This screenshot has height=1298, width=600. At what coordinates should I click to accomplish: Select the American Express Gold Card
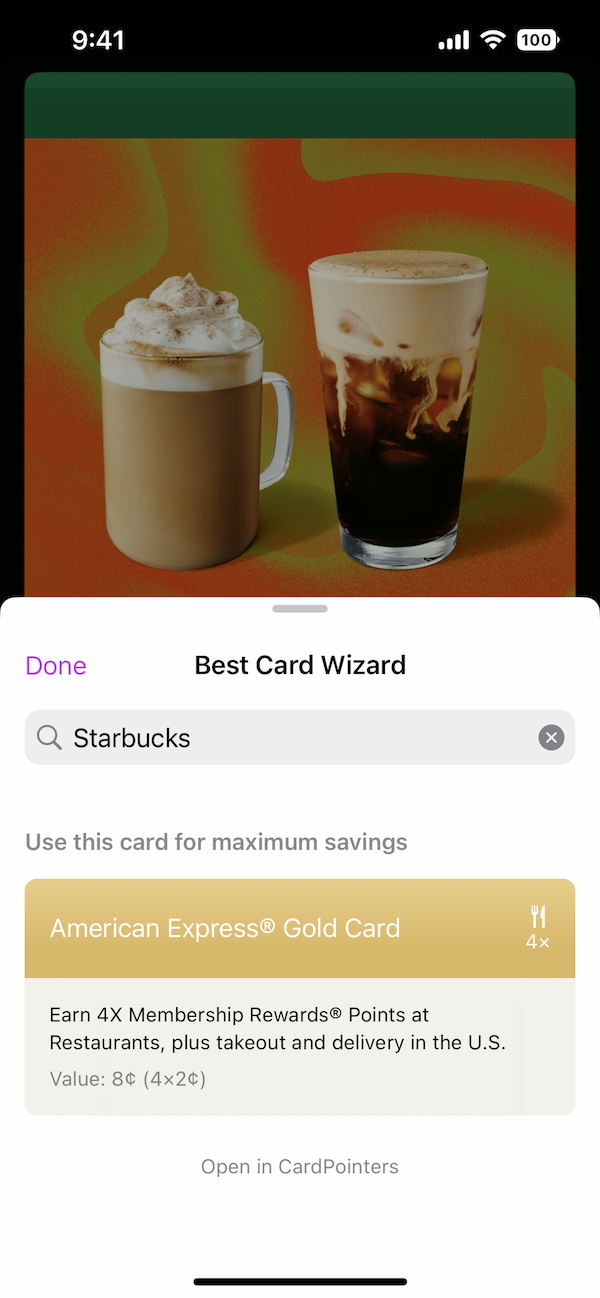coord(299,928)
